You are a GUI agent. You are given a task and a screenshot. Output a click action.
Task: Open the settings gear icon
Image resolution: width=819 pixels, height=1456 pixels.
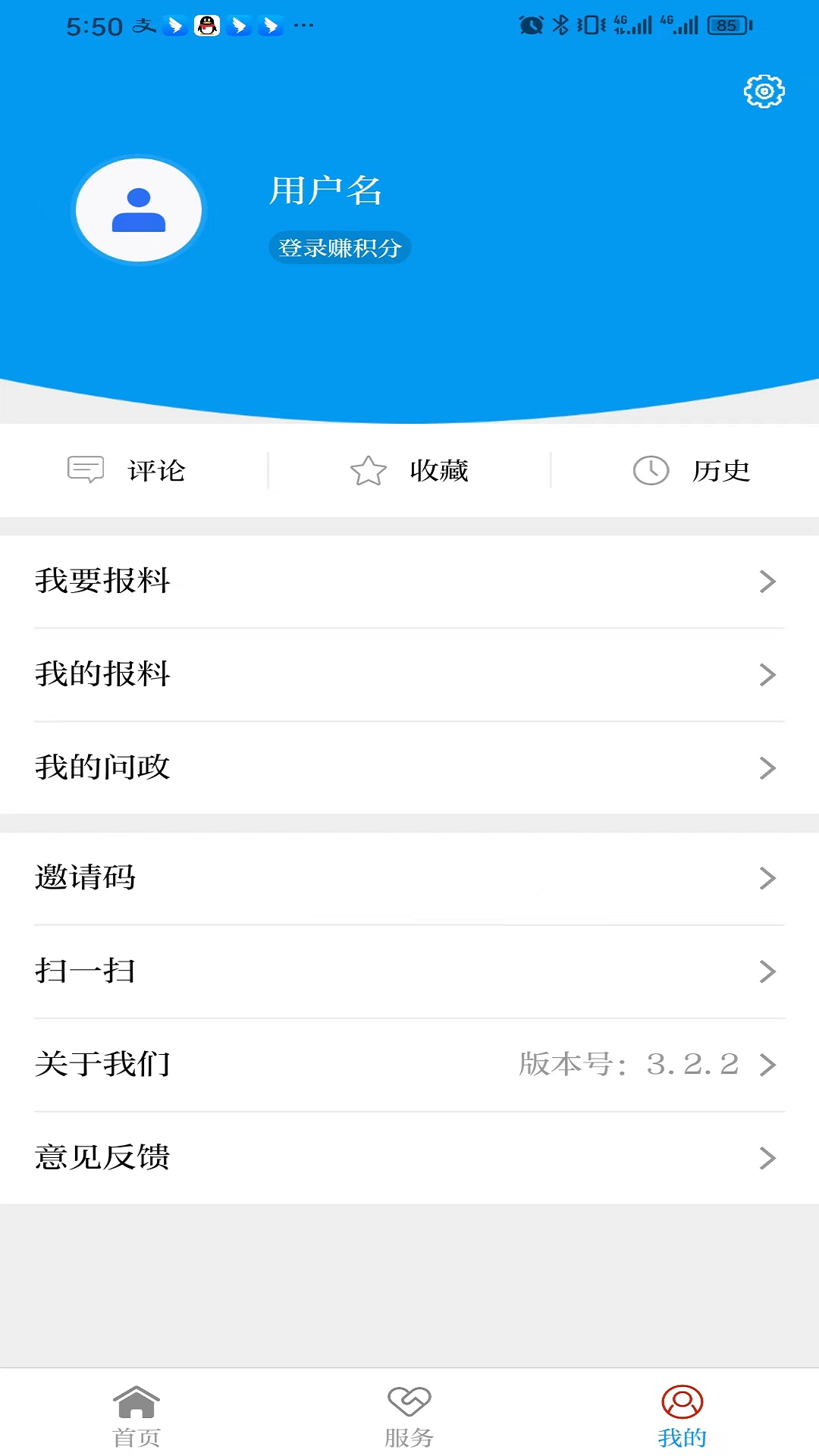click(x=764, y=90)
